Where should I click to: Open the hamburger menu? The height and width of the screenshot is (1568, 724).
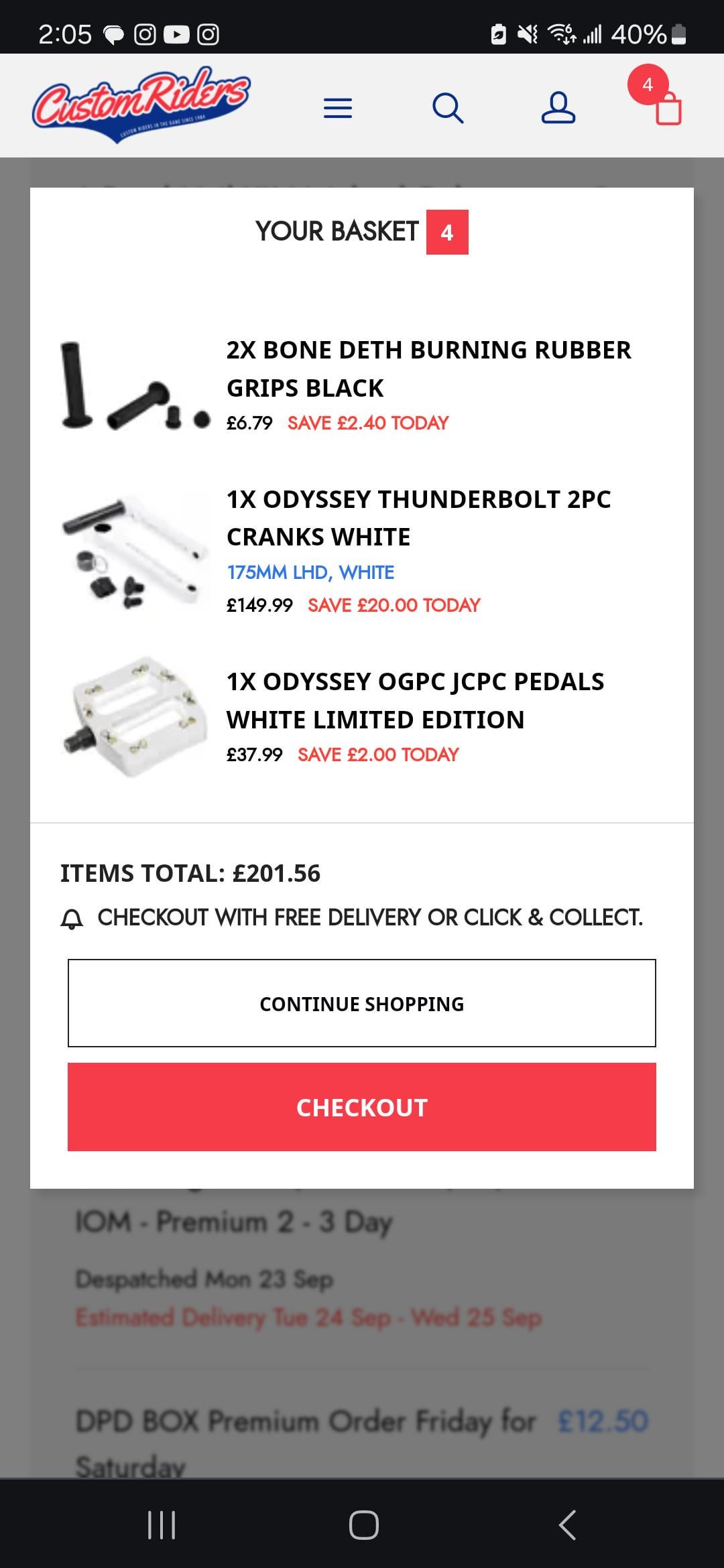[338, 108]
